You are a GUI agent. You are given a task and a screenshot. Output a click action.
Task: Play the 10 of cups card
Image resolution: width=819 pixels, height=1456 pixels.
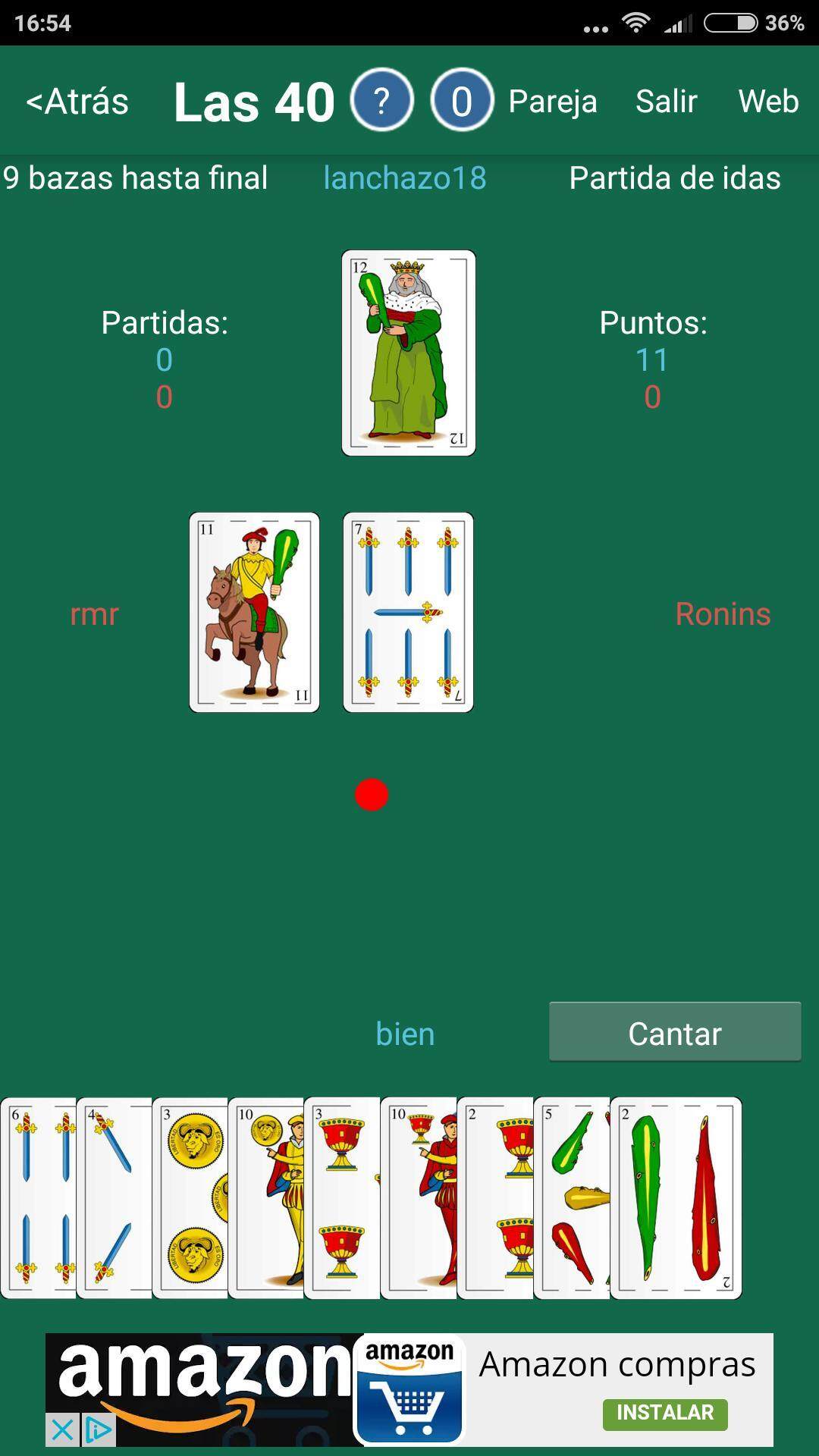[418, 1198]
